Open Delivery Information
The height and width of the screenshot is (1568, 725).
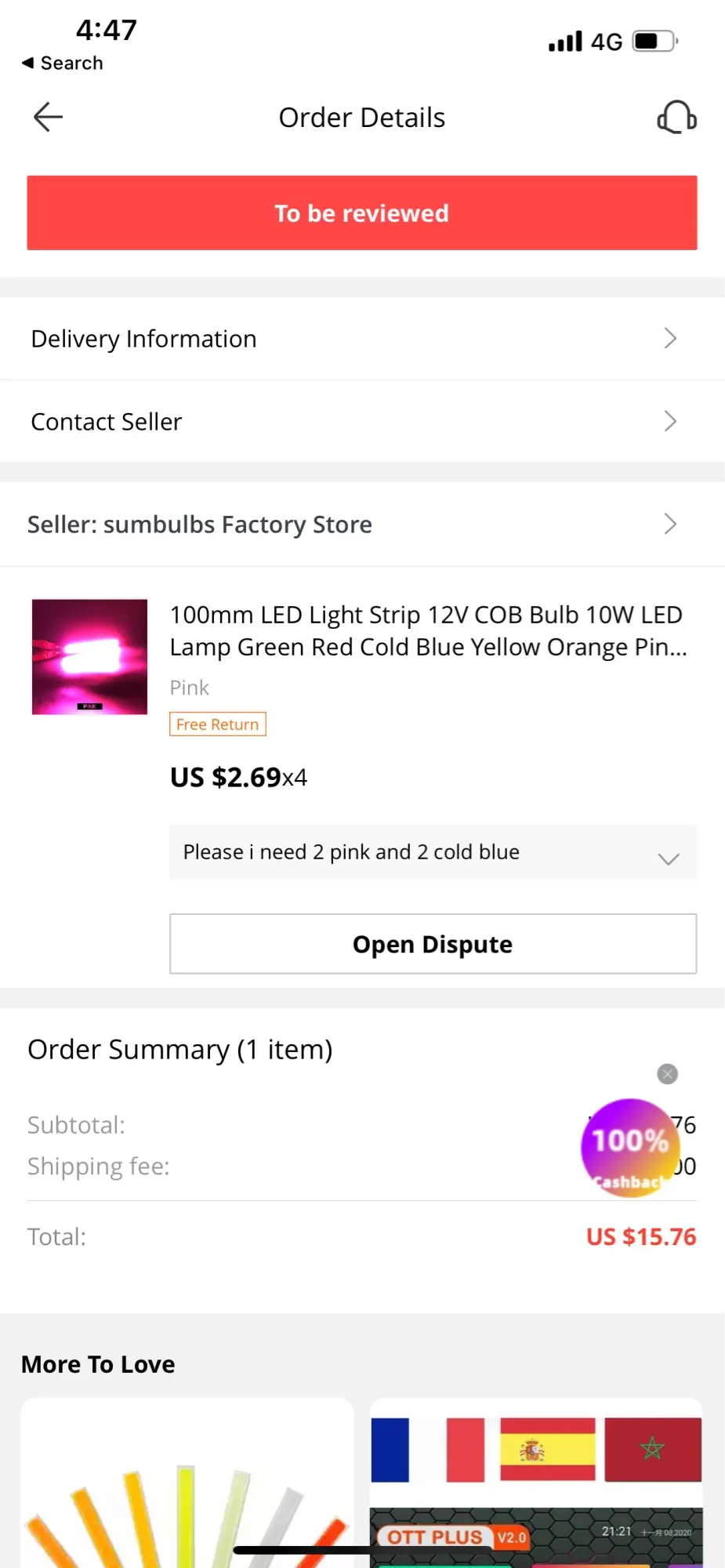click(x=362, y=339)
